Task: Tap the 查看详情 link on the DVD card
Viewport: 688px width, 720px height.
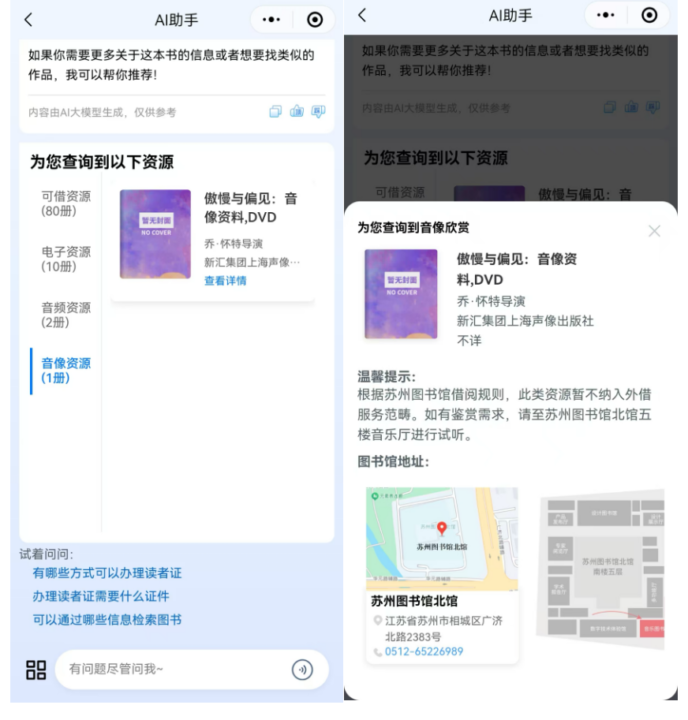Action: tap(225, 281)
